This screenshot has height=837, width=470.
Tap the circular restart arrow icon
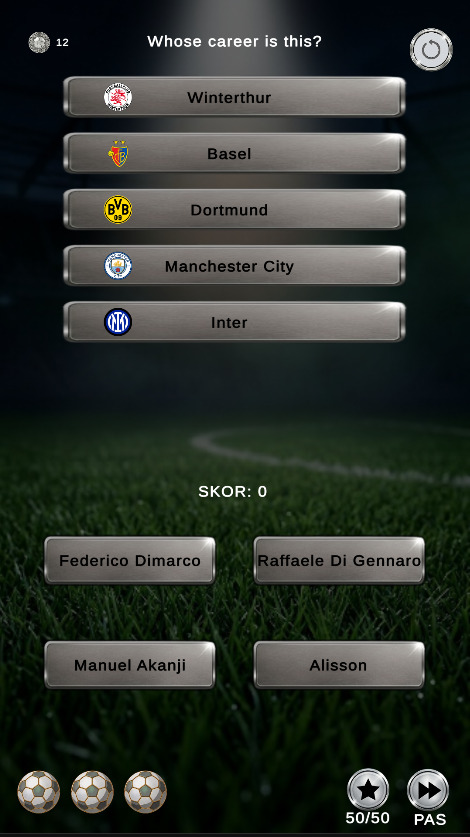pos(431,50)
